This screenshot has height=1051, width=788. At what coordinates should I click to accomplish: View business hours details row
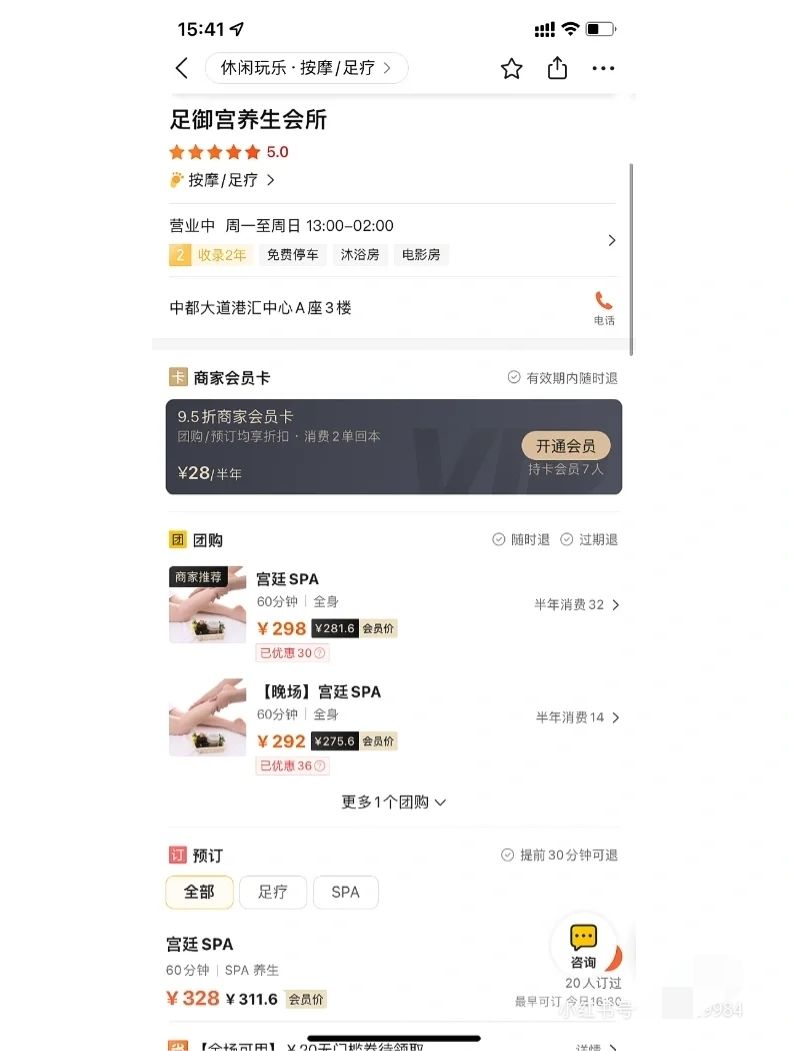[x=392, y=240]
